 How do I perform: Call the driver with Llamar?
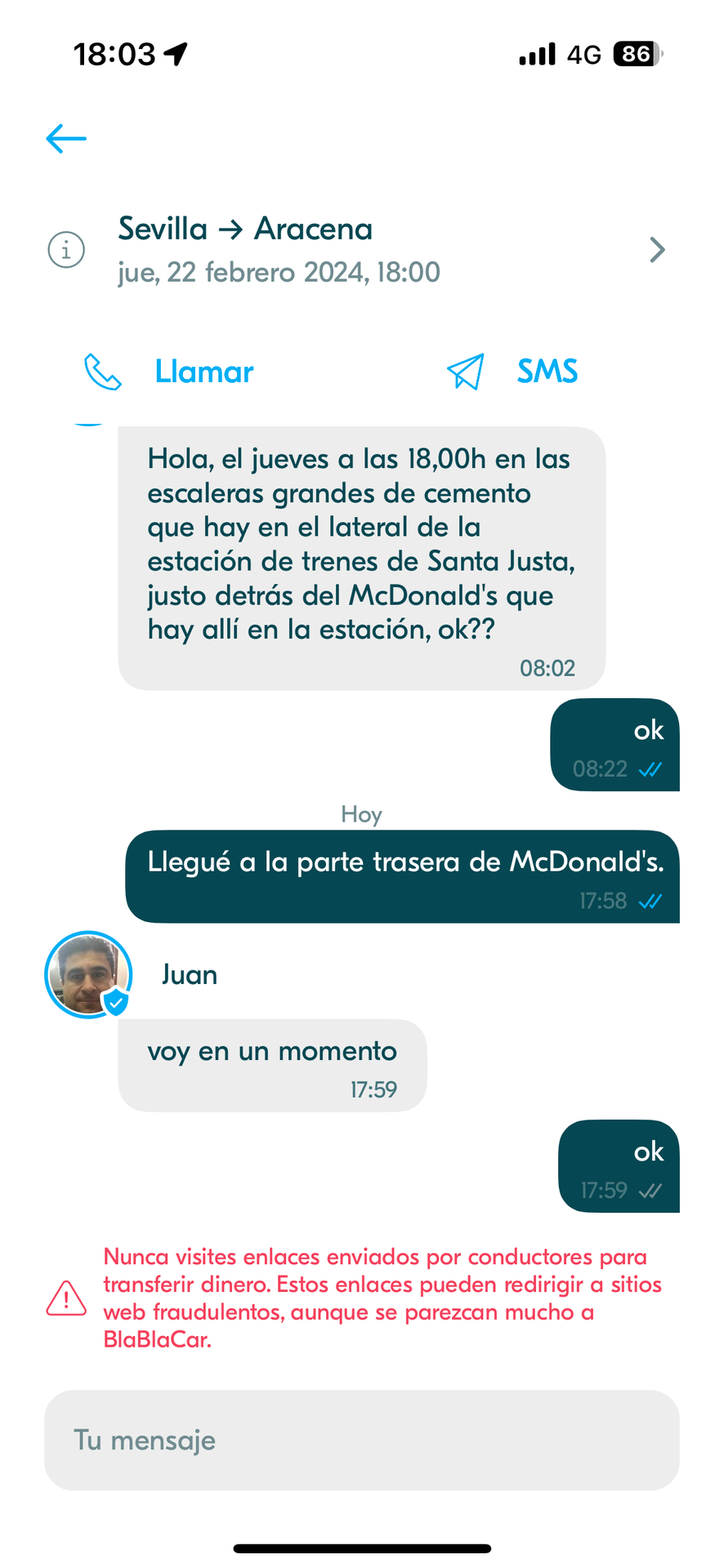(x=170, y=372)
